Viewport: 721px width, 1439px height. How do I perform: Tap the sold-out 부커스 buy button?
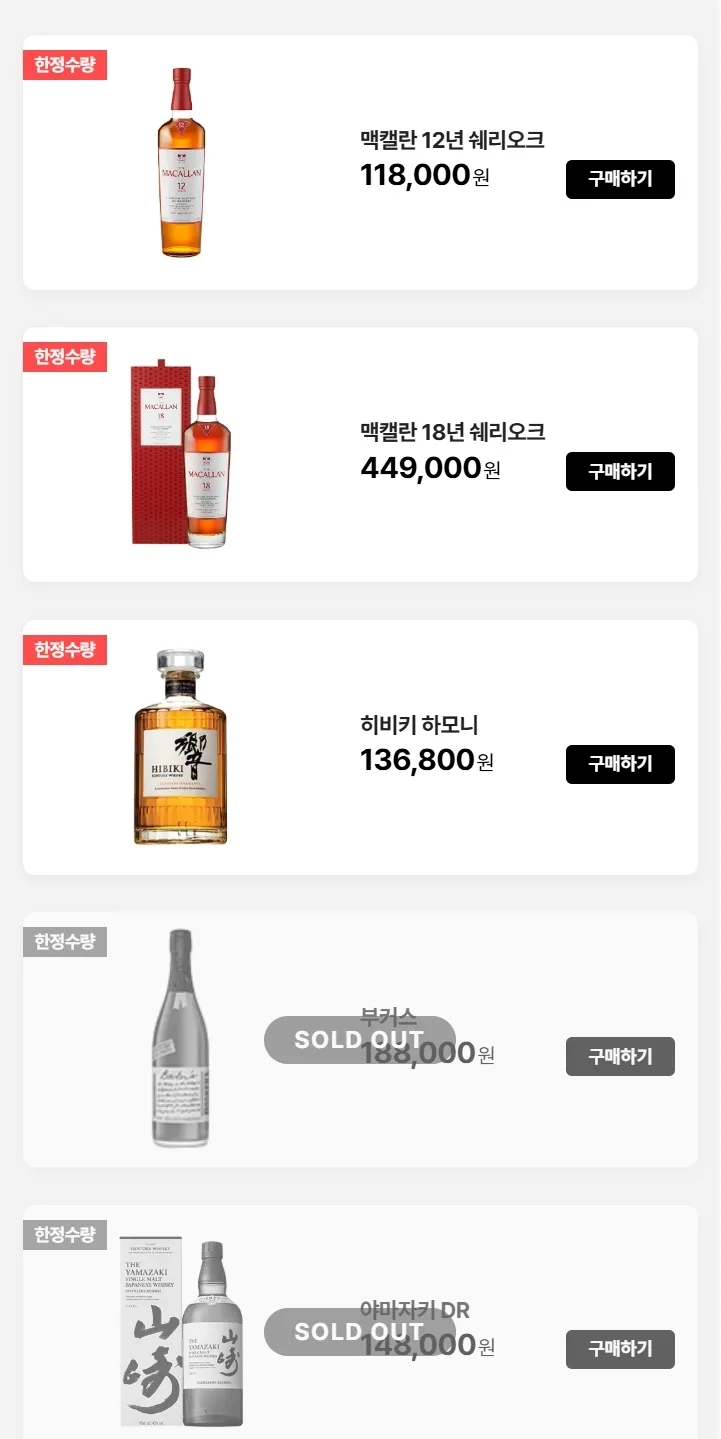pyautogui.click(x=620, y=1057)
